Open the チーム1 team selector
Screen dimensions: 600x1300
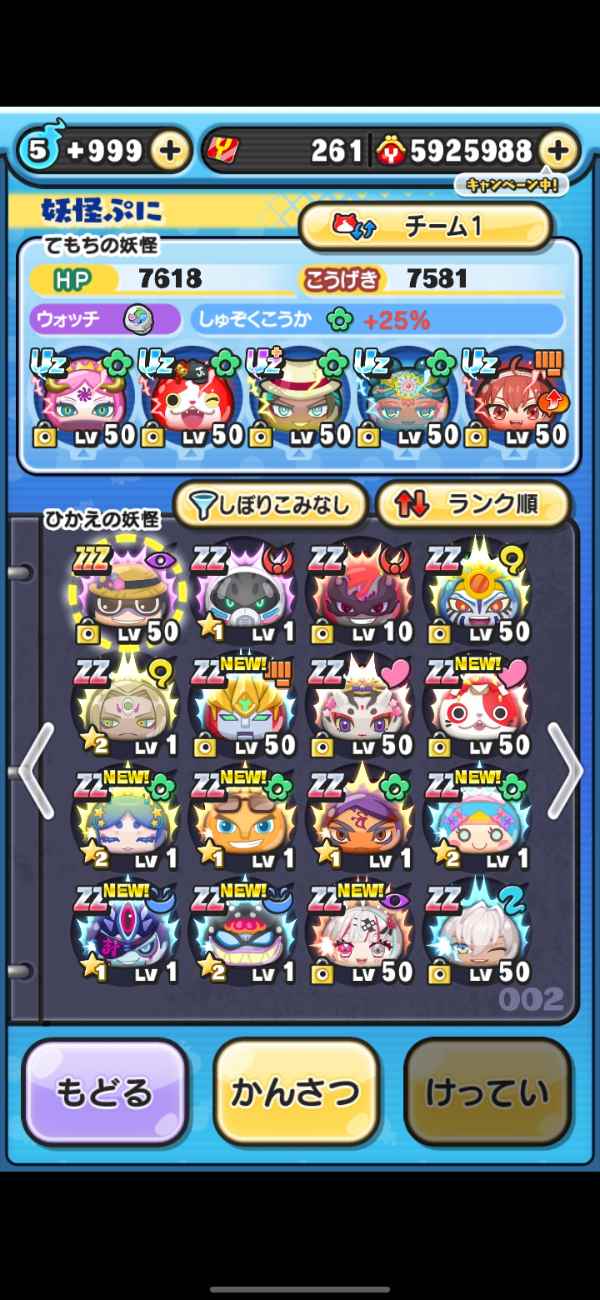[x=425, y=227]
